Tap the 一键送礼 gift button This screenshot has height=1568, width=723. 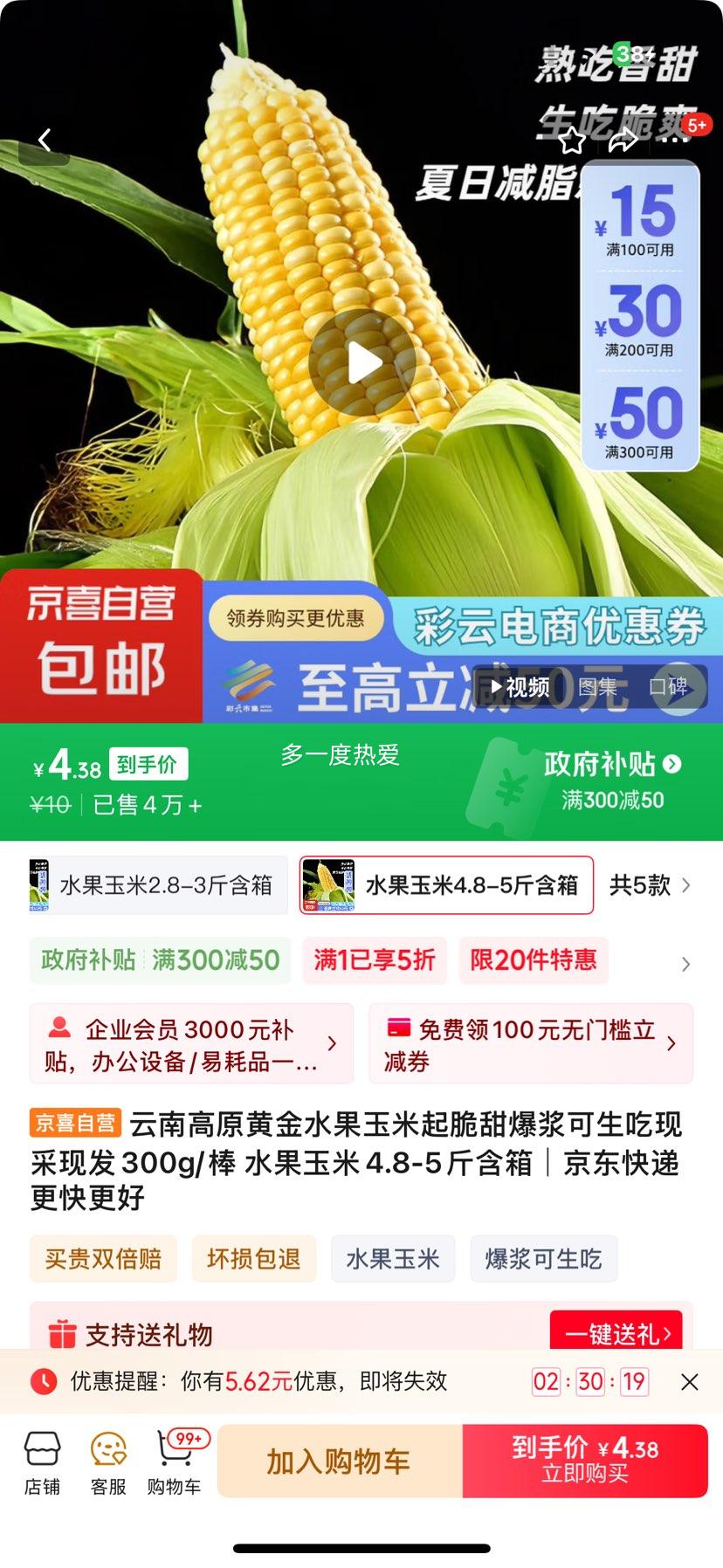click(x=616, y=1333)
